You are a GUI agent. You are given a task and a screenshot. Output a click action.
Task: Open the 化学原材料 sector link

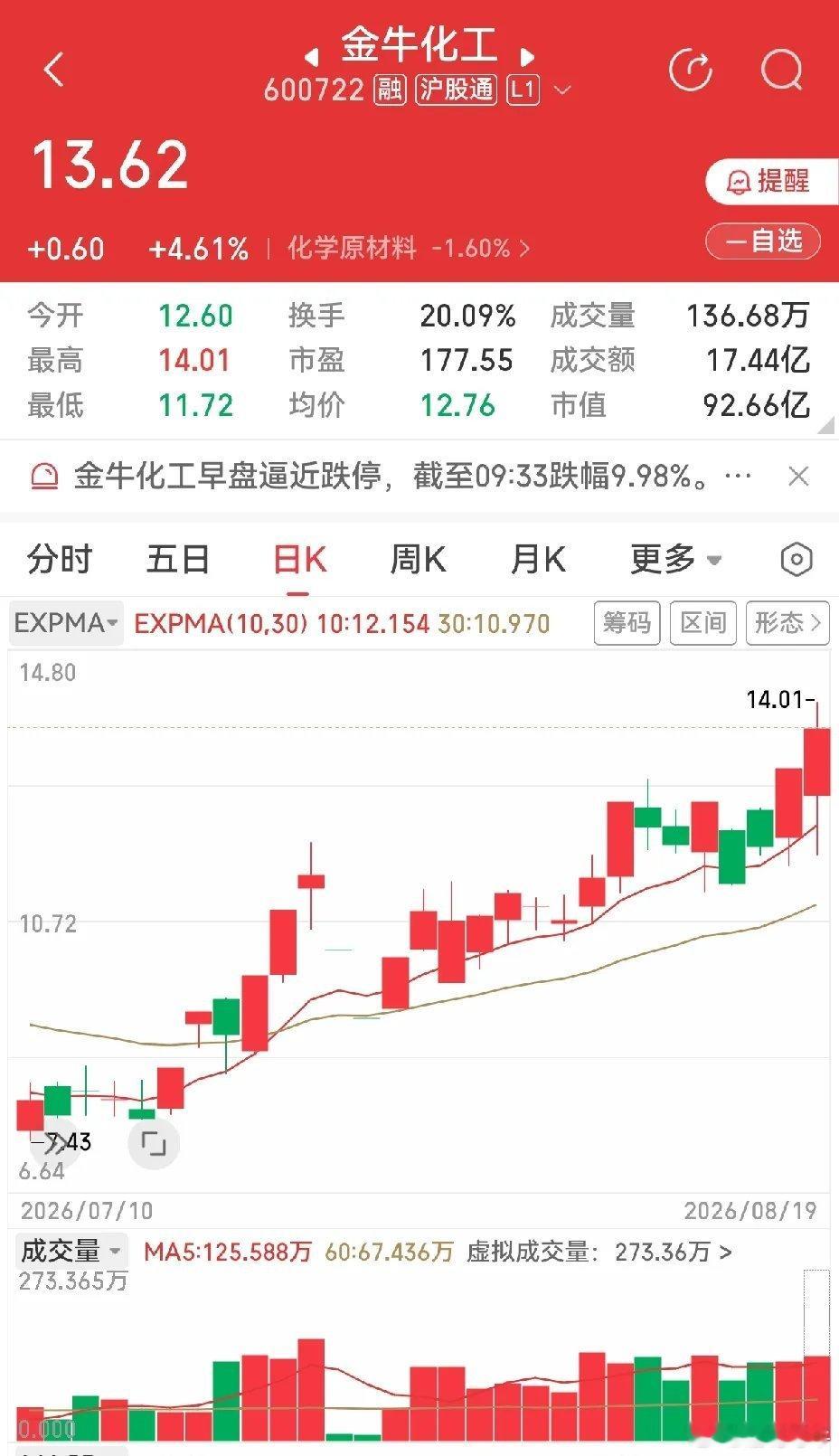(408, 248)
